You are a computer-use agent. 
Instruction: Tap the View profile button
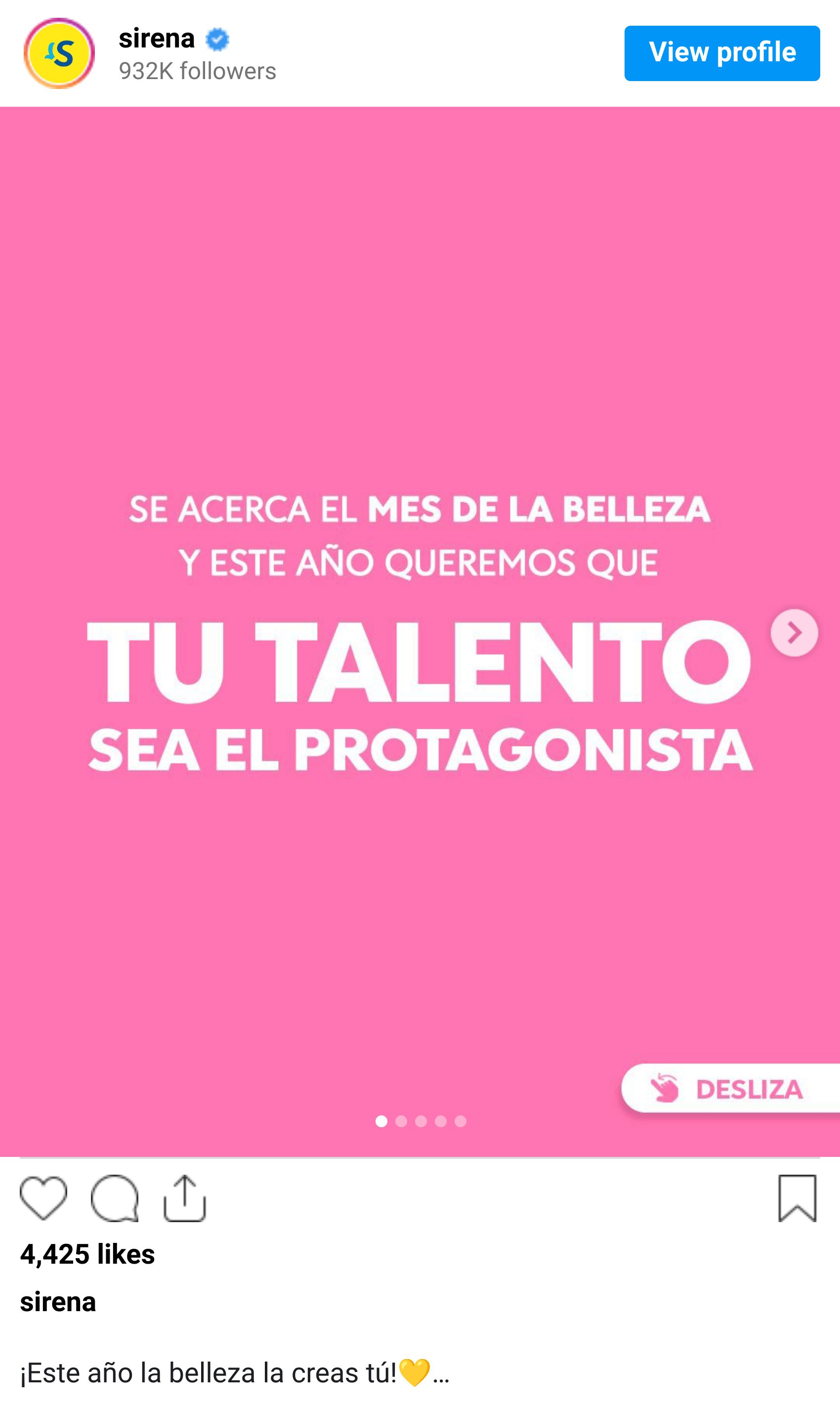(722, 53)
